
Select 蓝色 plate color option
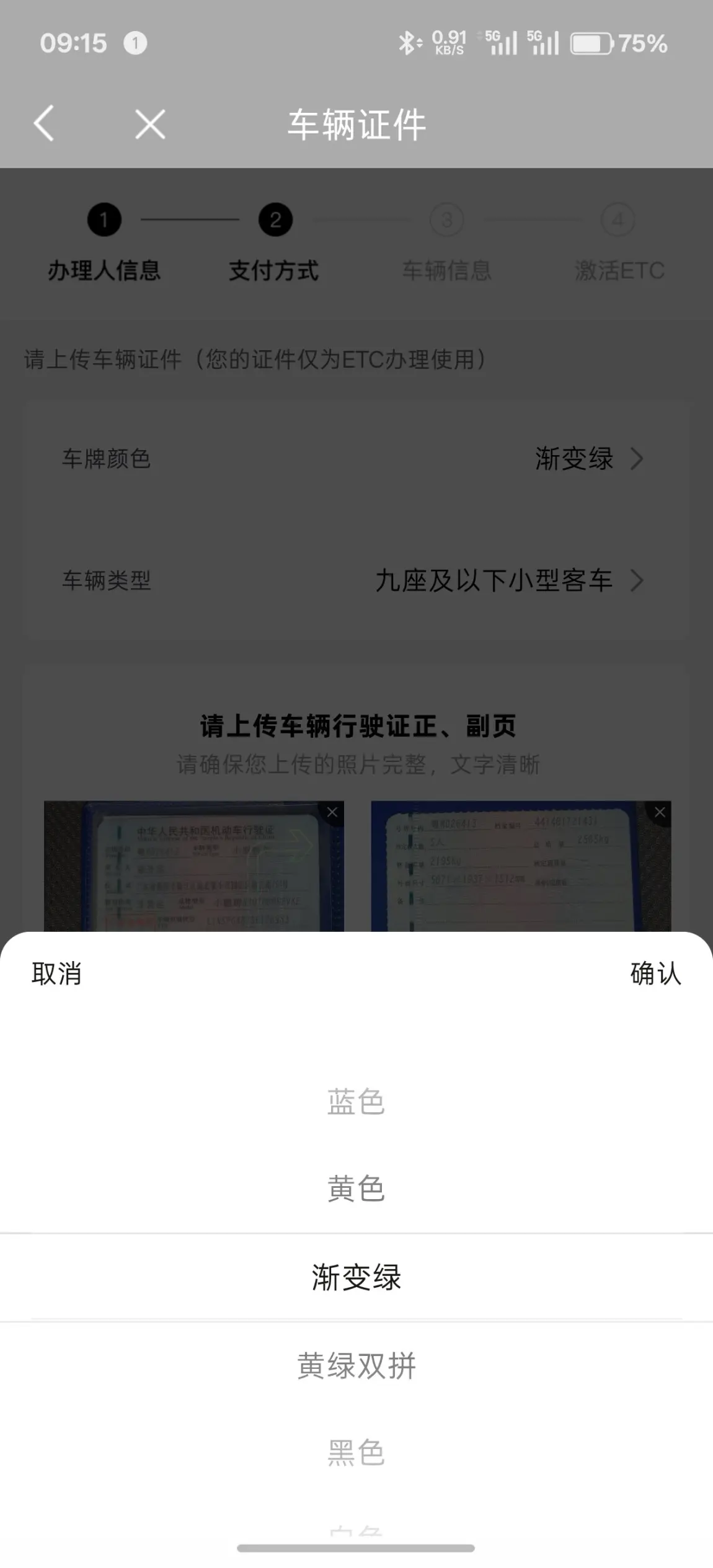tap(356, 1102)
